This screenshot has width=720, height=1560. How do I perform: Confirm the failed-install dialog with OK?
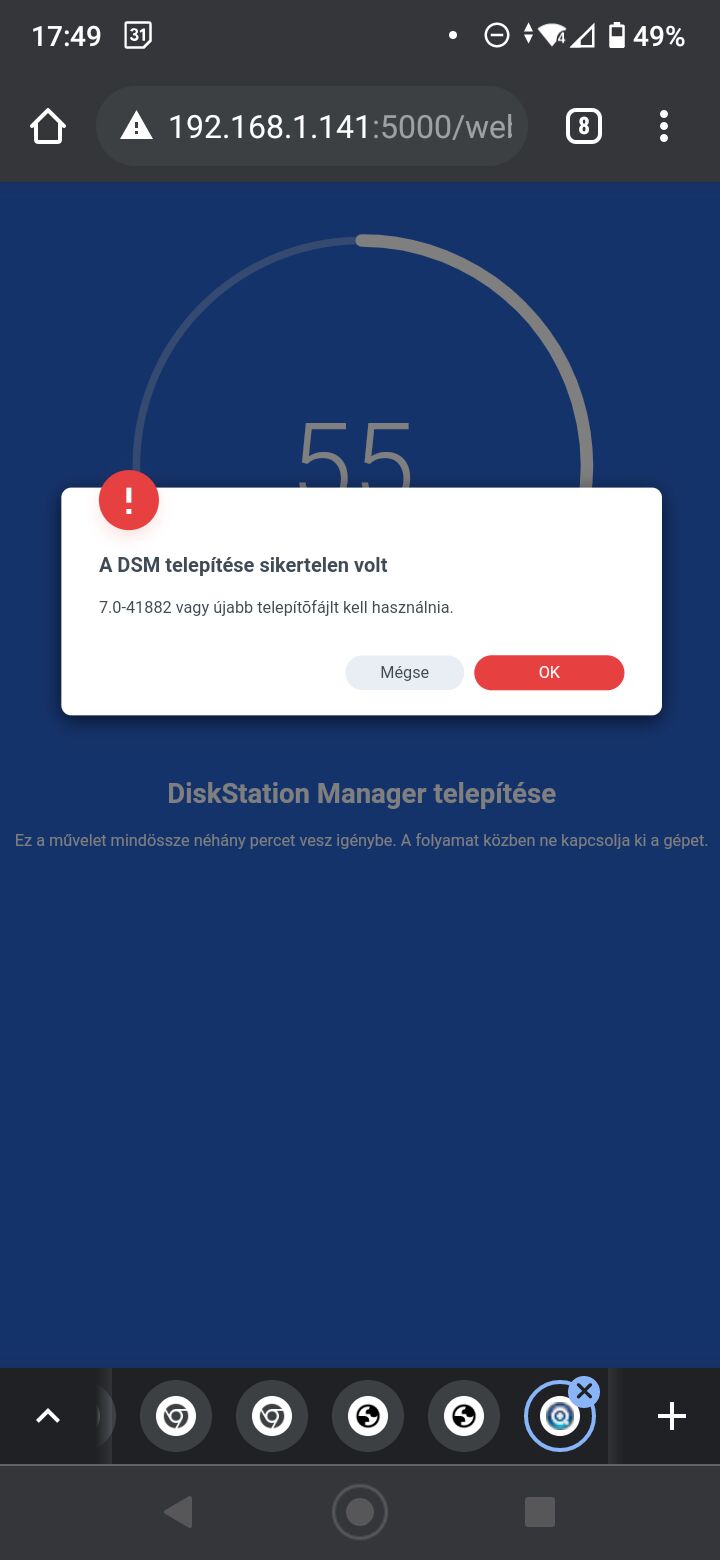point(549,672)
